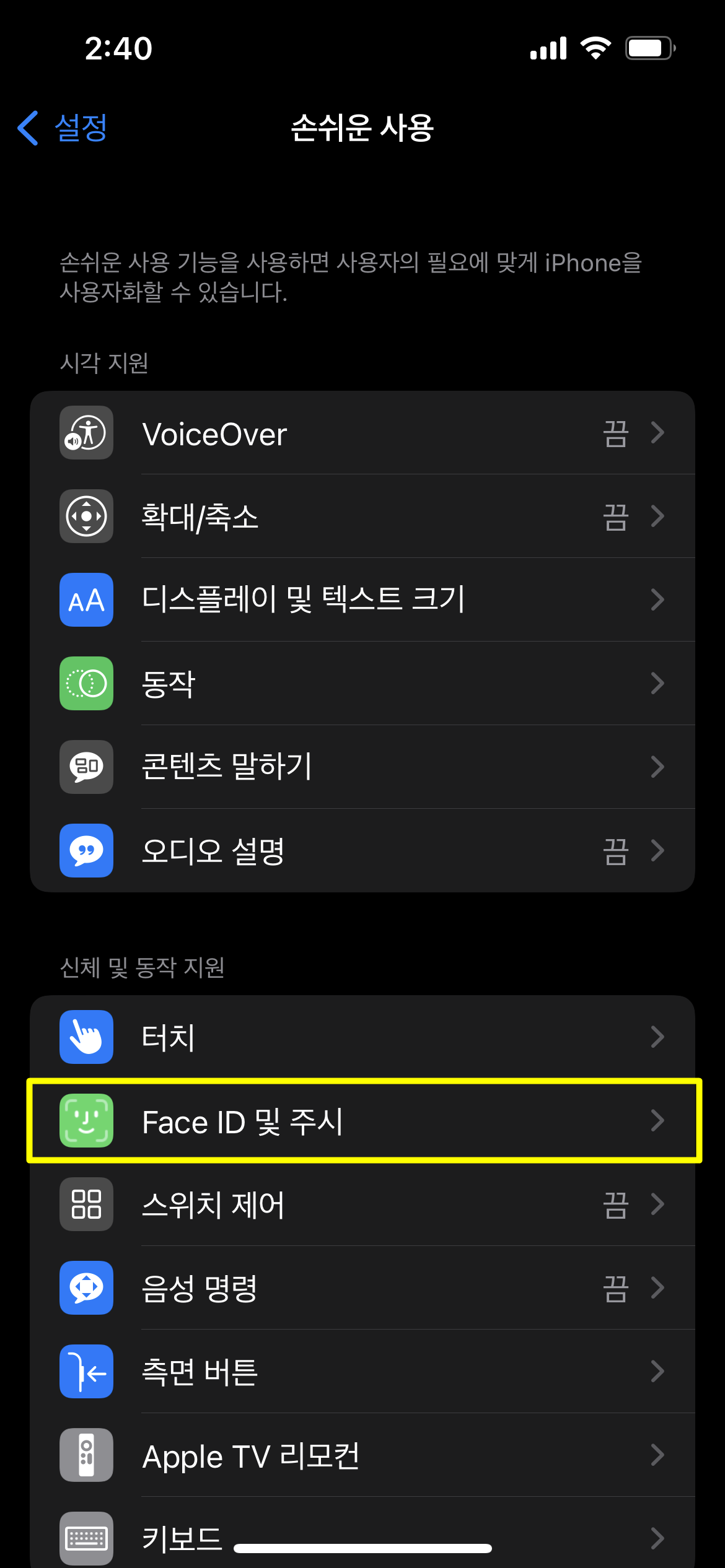Click the 측면 버튼 side button icon
The image size is (725, 1568).
coord(86,1371)
